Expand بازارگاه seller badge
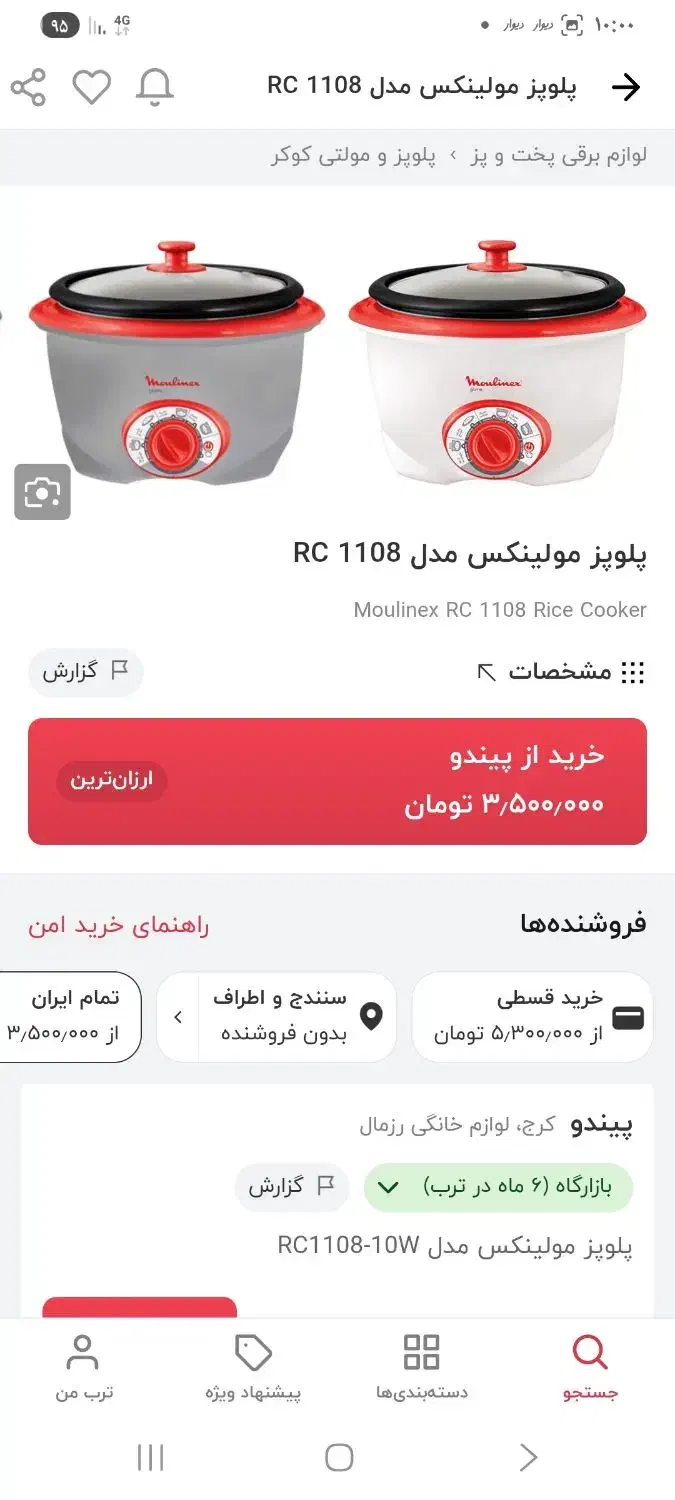 [498, 1187]
